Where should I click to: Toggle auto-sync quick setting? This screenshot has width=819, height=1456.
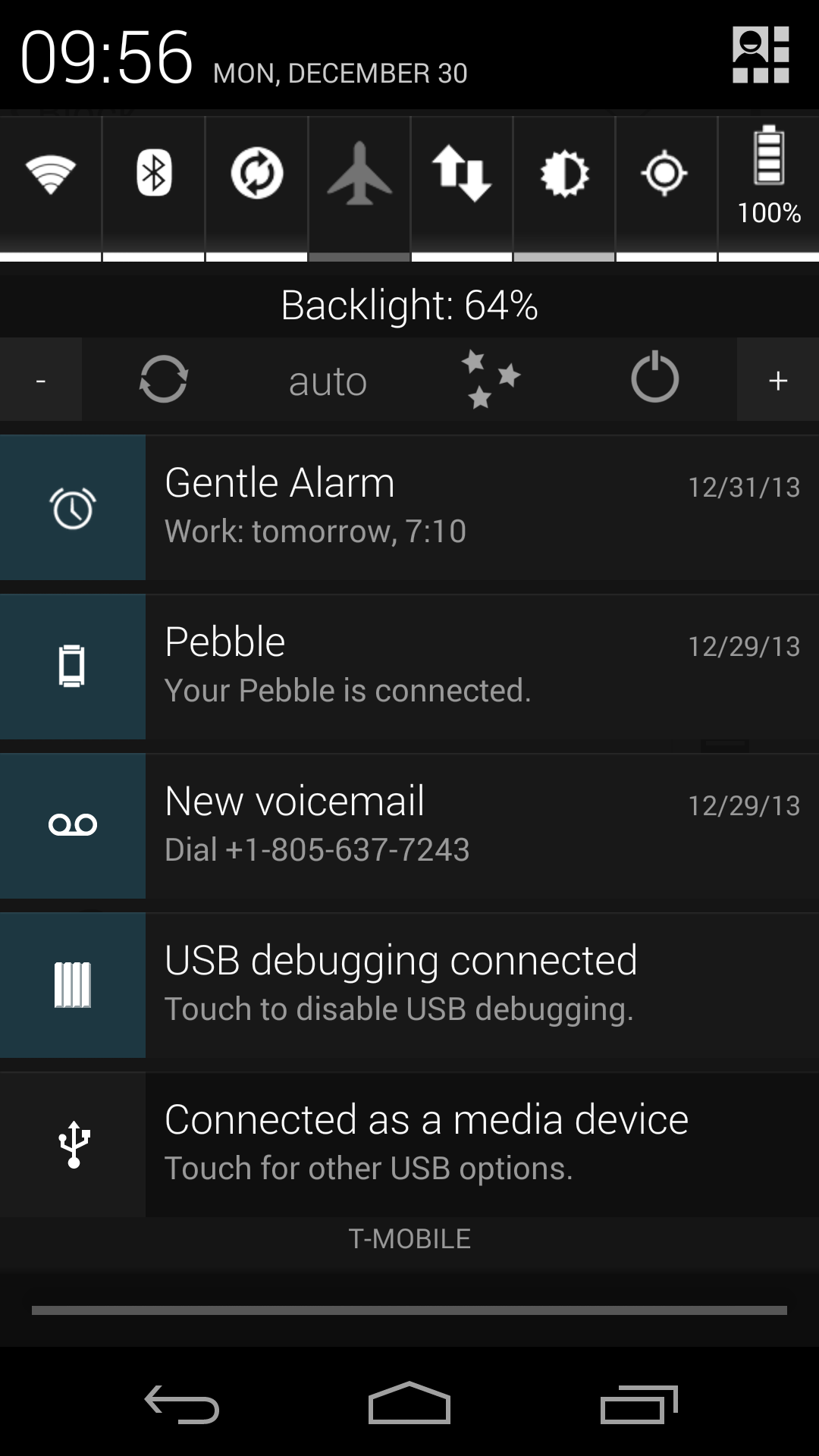(x=256, y=174)
